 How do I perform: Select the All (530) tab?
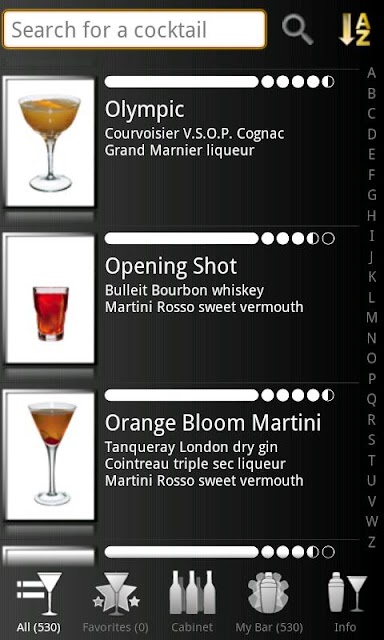pyautogui.click(x=39, y=602)
